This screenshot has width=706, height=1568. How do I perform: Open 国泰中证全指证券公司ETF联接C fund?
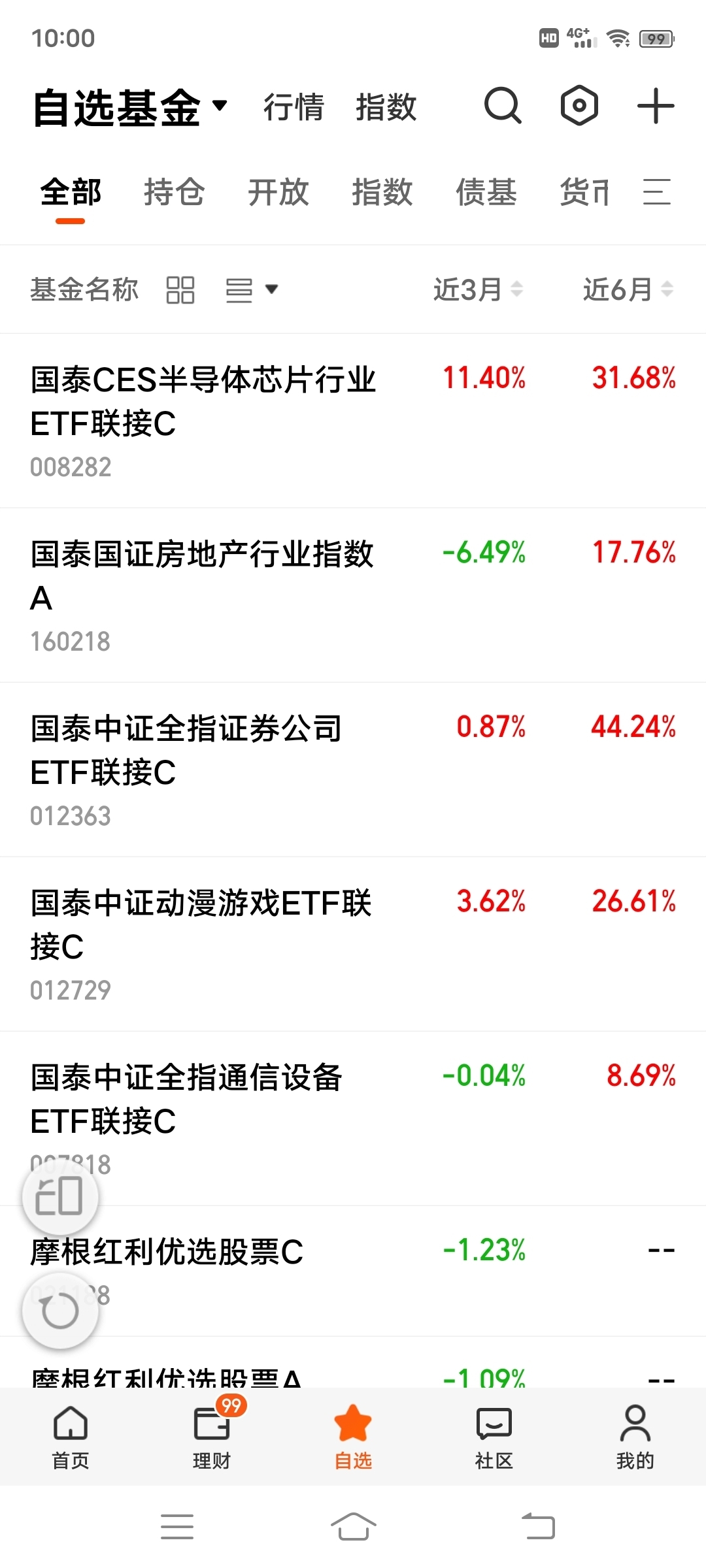click(353, 770)
